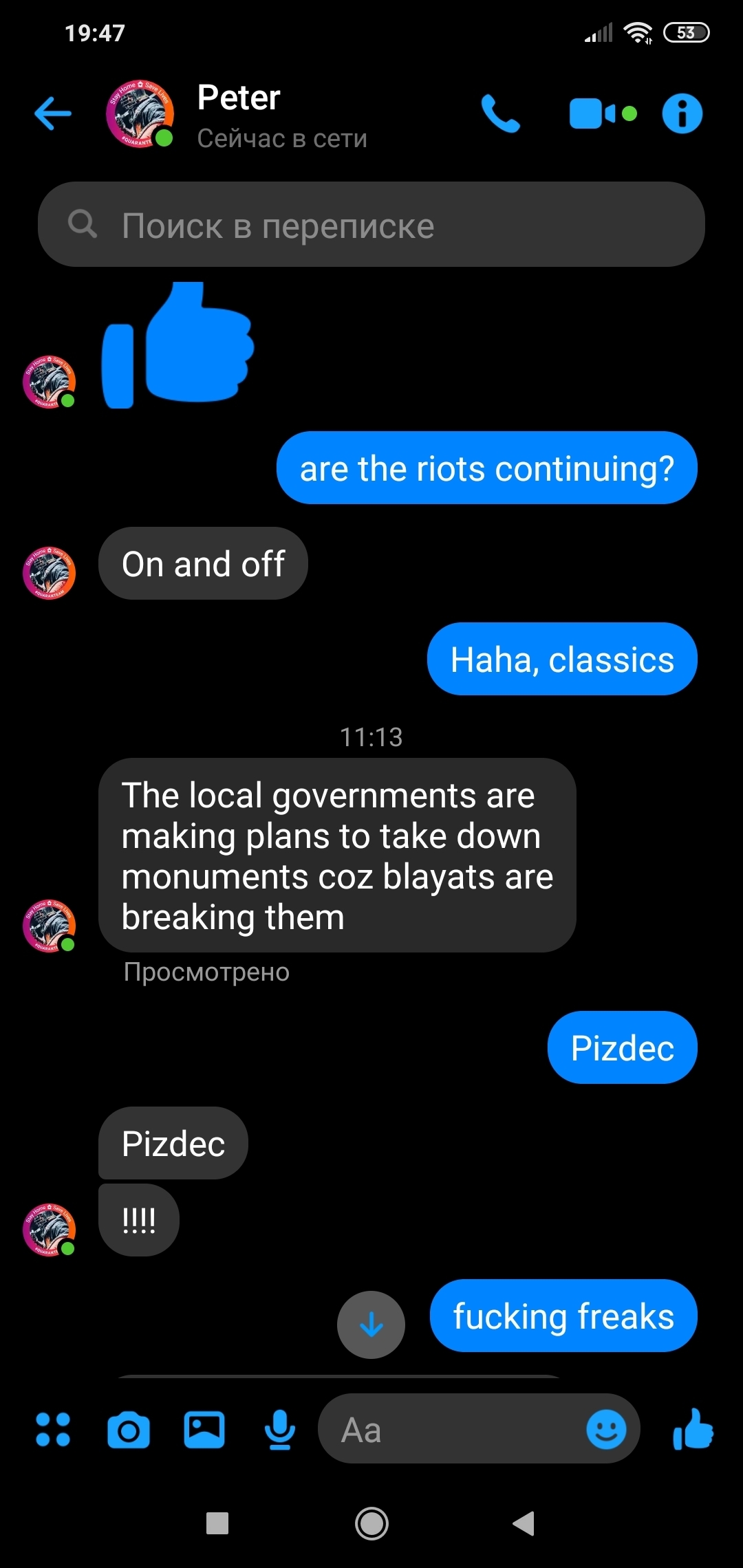Image resolution: width=743 pixels, height=1568 pixels.
Task: Send a thumbs-up like
Action: coord(693,1430)
